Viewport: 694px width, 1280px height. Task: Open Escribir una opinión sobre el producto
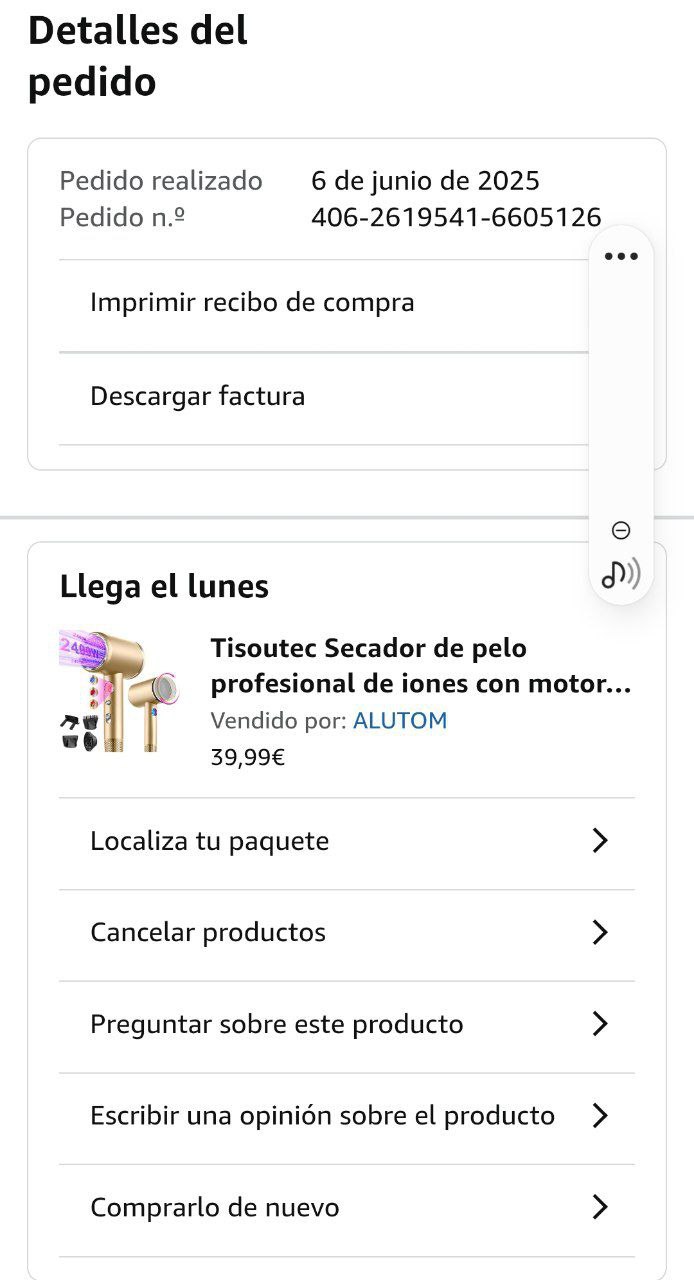[x=346, y=1116]
